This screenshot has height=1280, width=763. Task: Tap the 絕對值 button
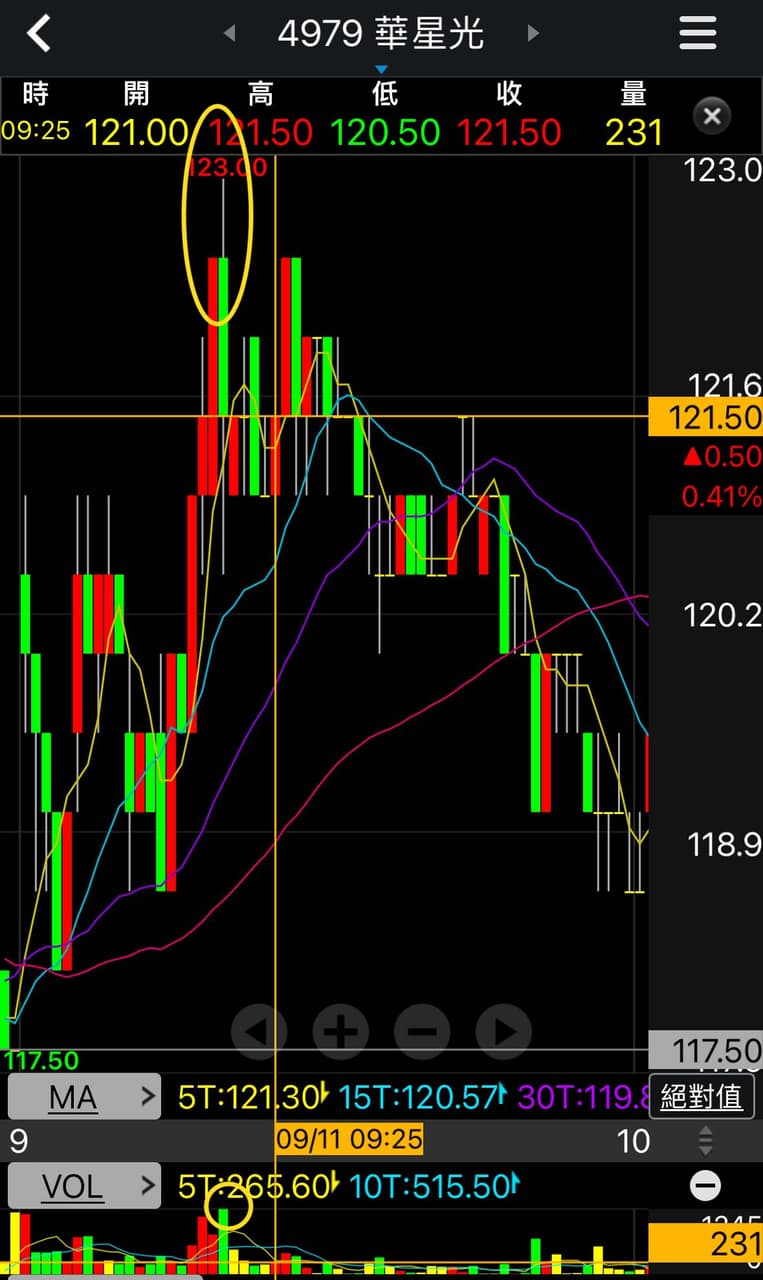tap(701, 1097)
